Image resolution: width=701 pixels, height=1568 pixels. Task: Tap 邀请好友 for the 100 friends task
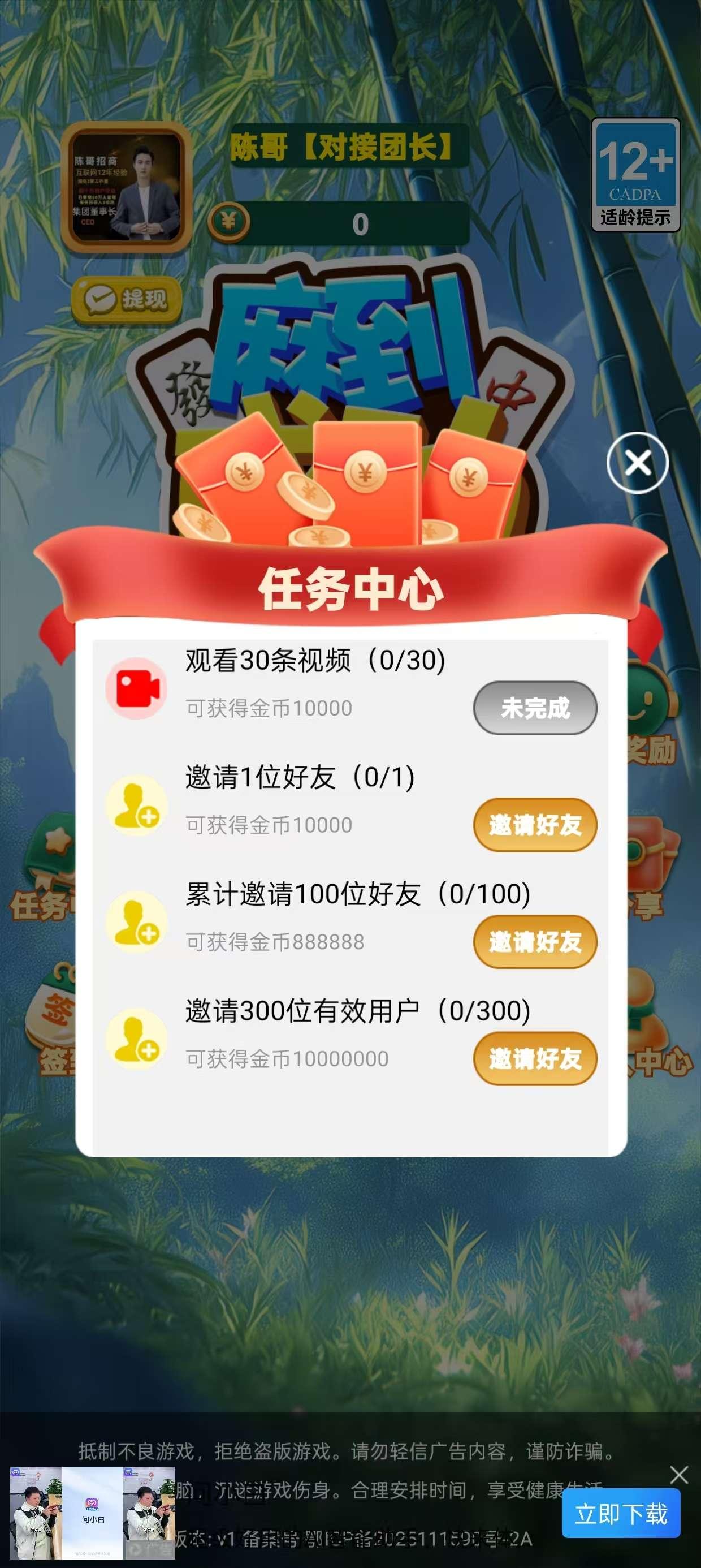[x=535, y=942]
